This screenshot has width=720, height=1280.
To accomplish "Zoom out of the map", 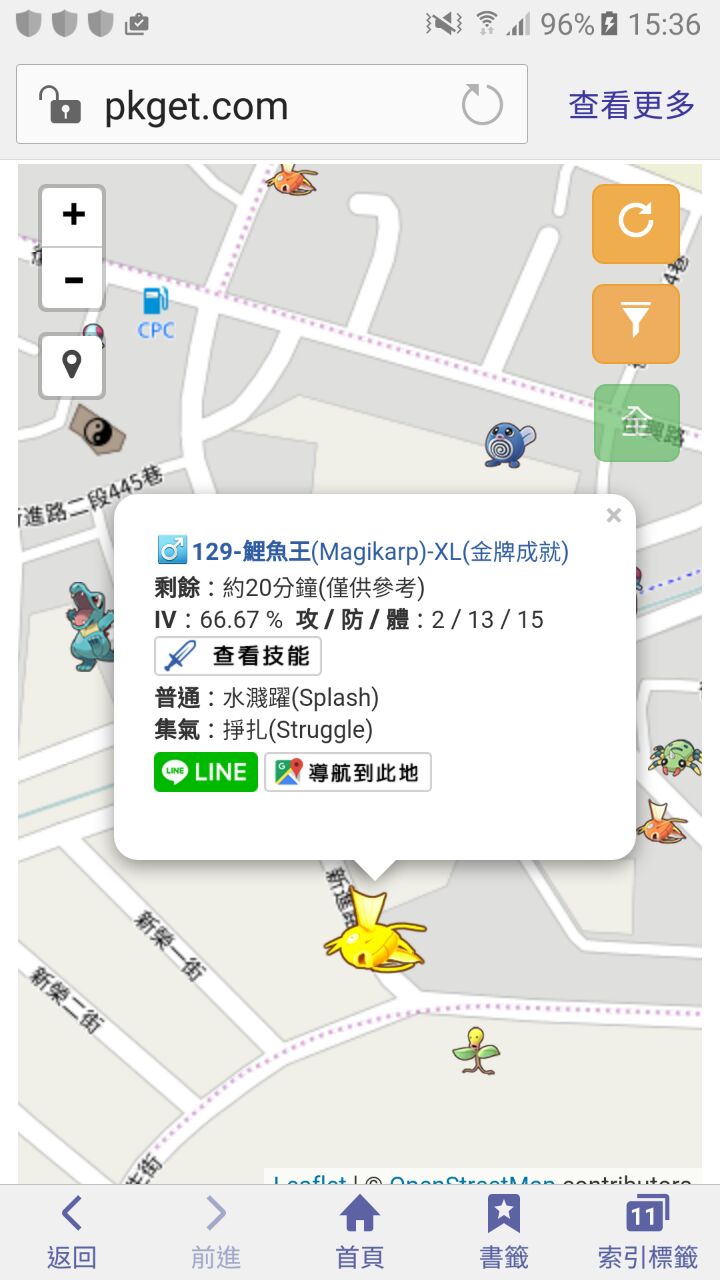I will coord(72,279).
